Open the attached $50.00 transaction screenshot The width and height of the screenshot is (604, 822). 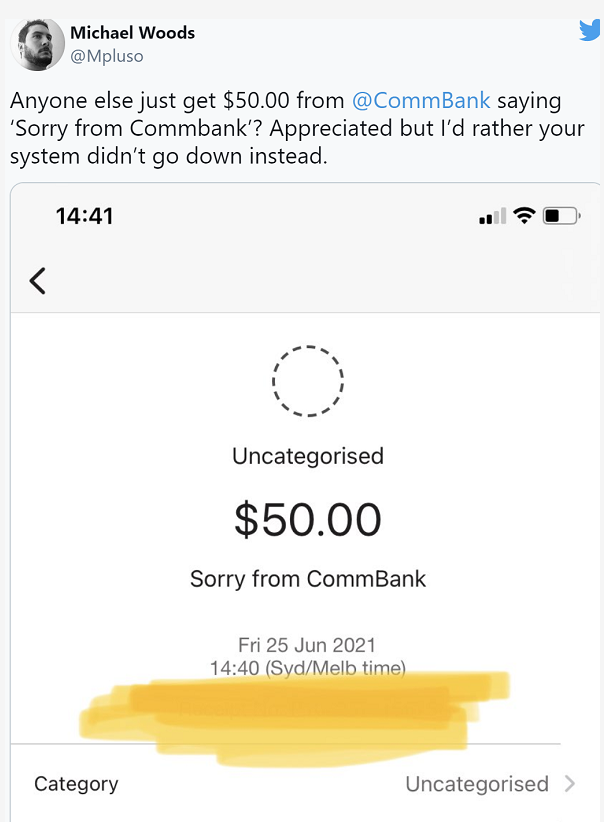pos(305,500)
